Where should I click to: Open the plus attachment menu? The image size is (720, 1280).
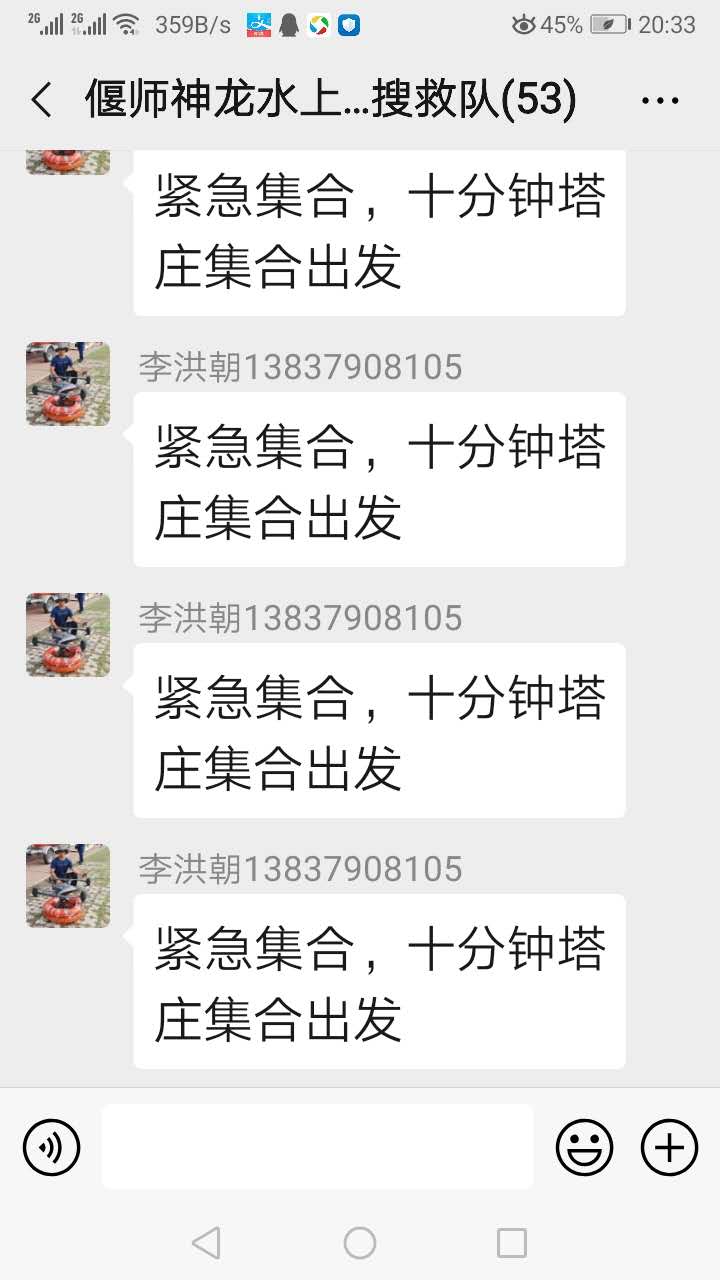pyautogui.click(x=669, y=1147)
